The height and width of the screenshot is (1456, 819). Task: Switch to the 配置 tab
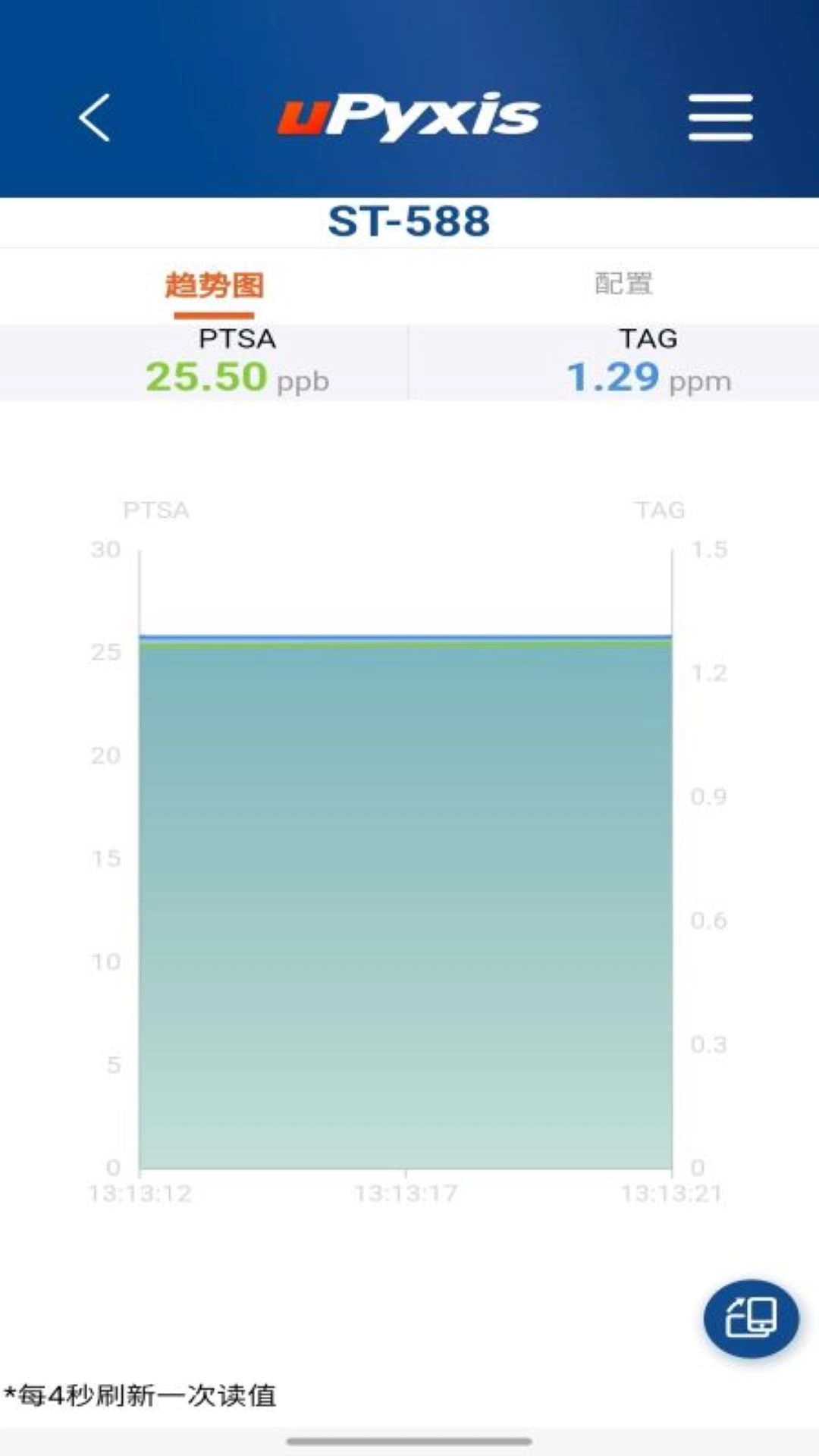coord(623,284)
